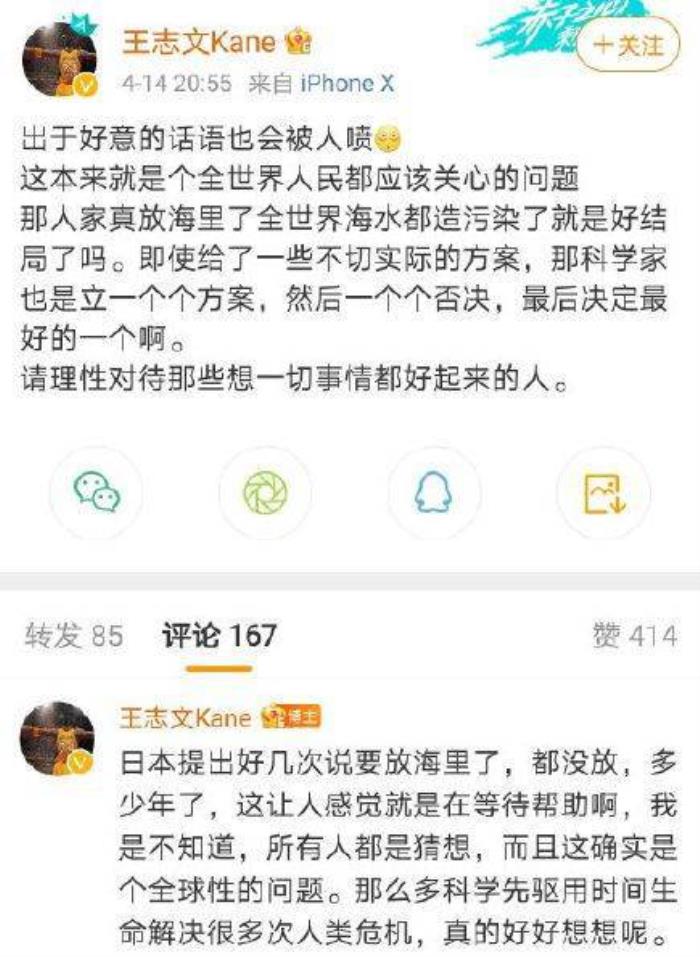This screenshot has width=700, height=957.
Task: Follow 王志文Kane with the 关注 button
Action: click(628, 46)
